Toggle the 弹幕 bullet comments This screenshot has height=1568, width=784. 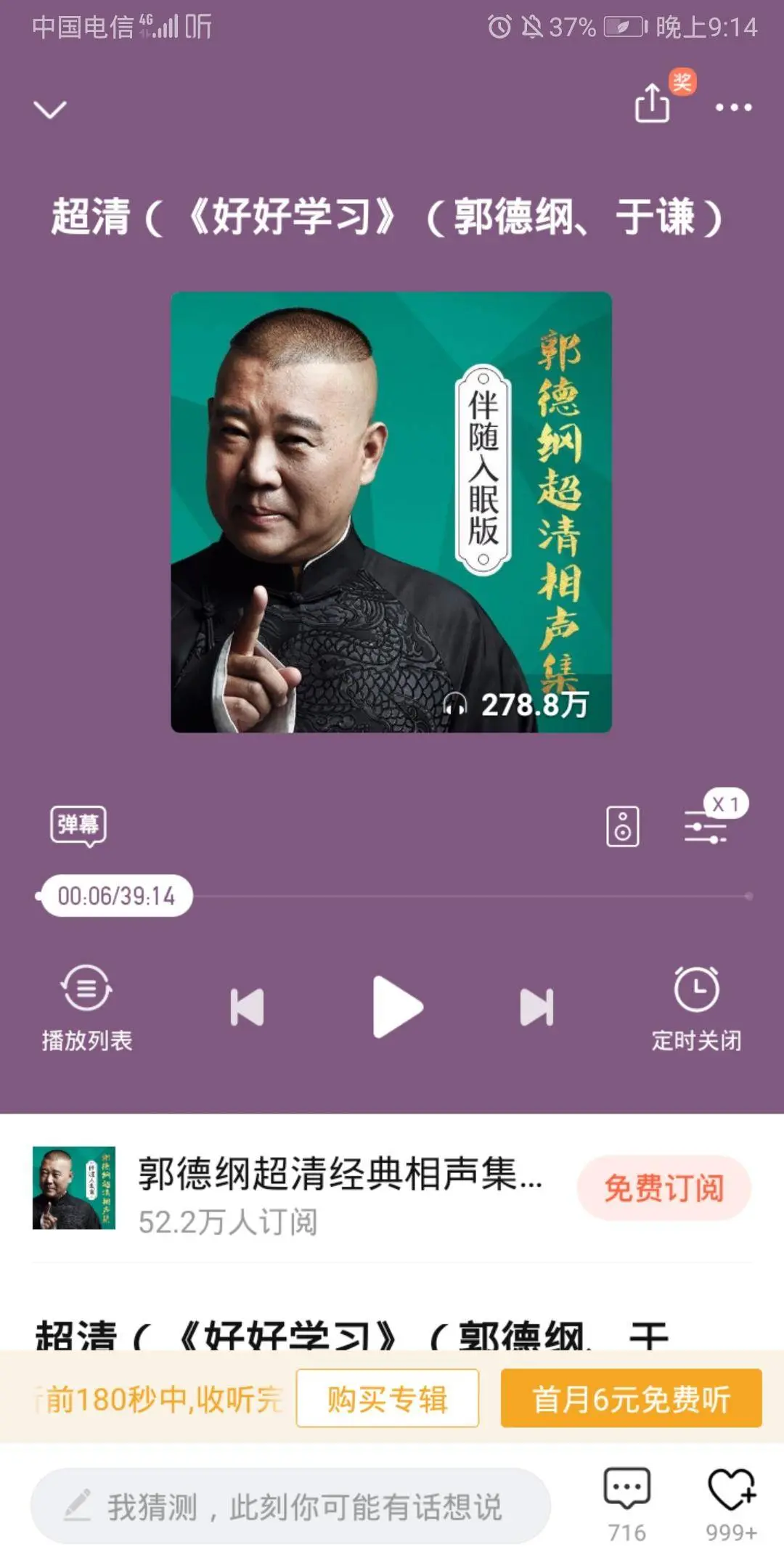(78, 825)
